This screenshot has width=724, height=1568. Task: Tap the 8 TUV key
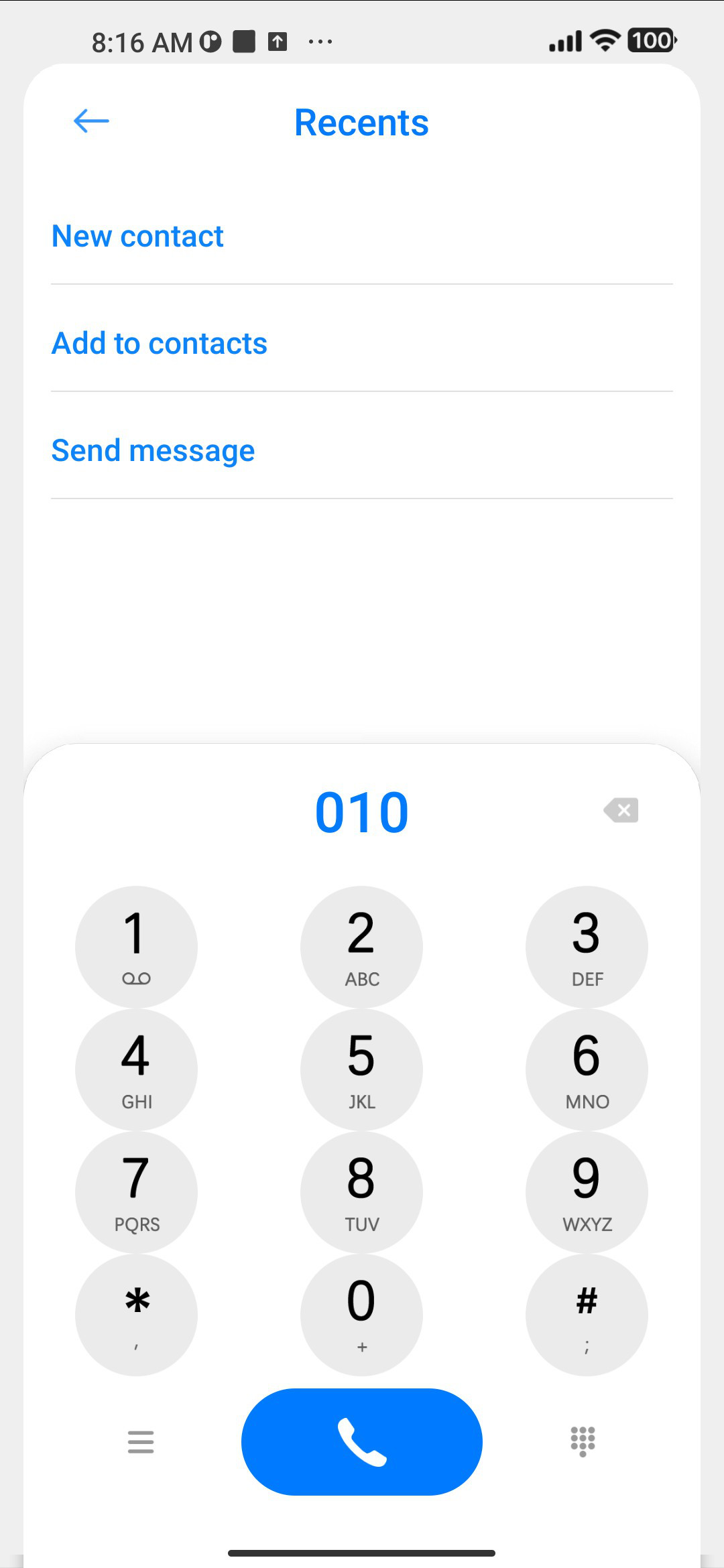[361, 1192]
